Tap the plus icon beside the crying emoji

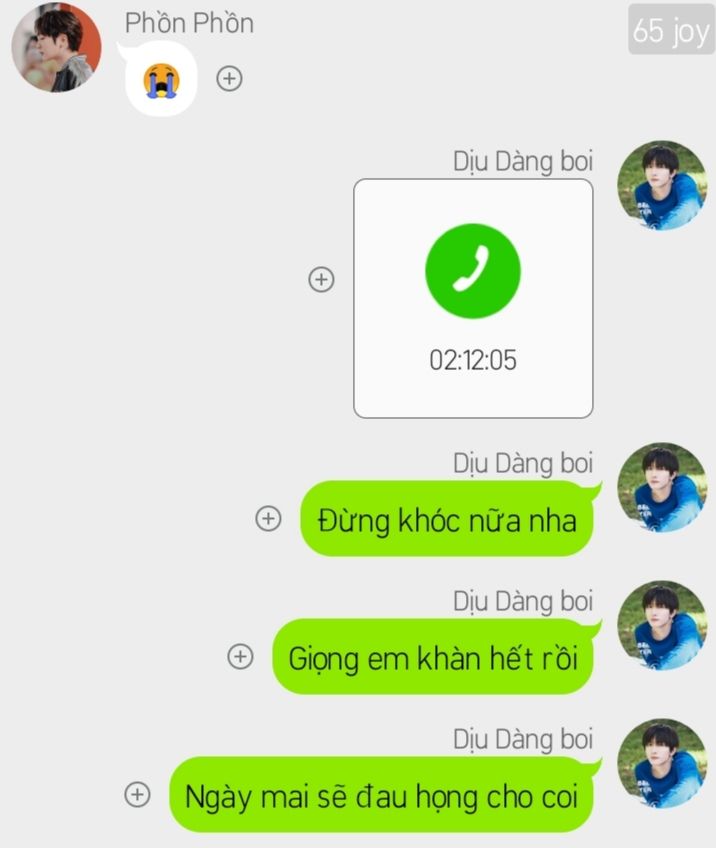pyautogui.click(x=230, y=78)
